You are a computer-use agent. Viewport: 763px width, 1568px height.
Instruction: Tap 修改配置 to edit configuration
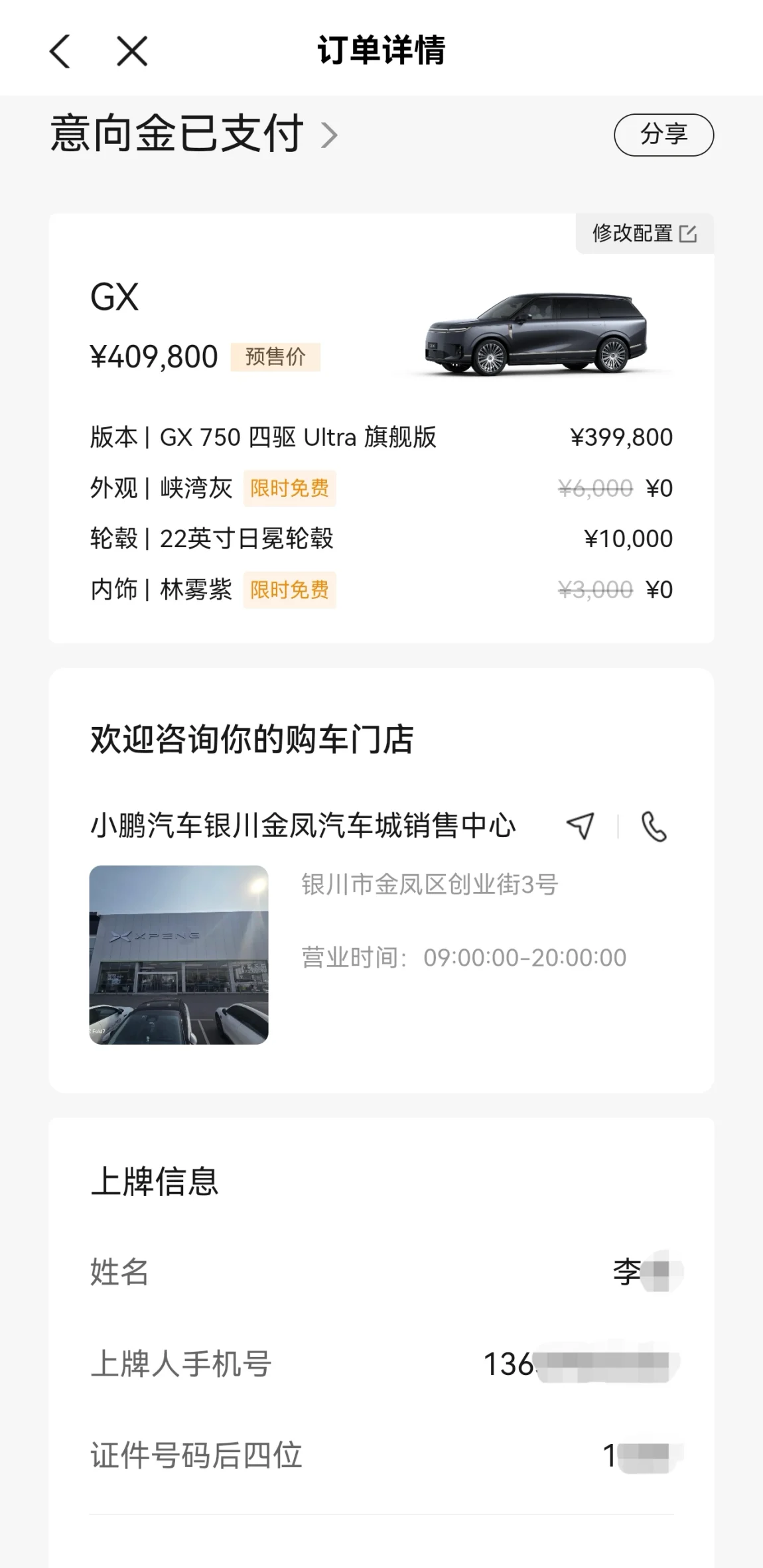tap(644, 233)
